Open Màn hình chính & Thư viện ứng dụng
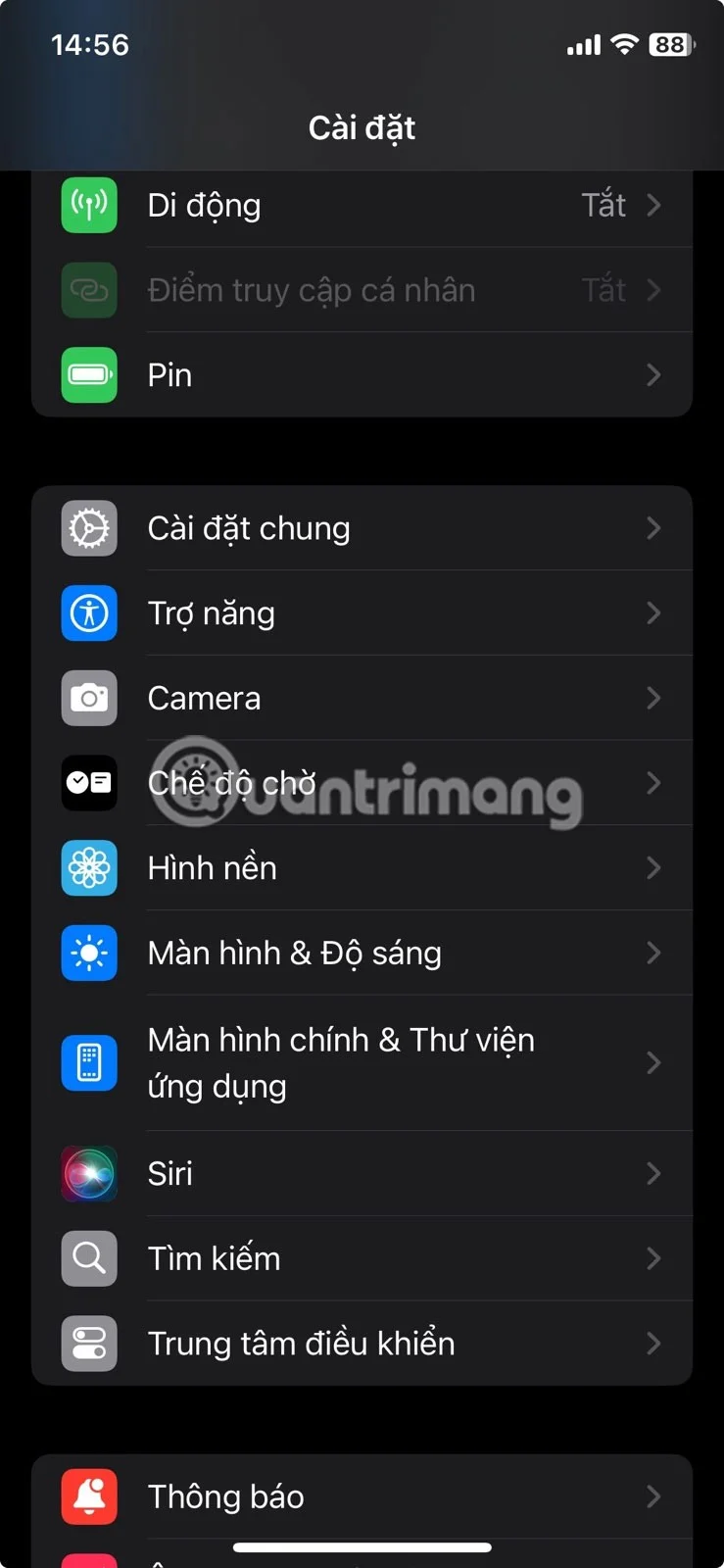Screen dimensions: 724x1568 pos(362,1063)
